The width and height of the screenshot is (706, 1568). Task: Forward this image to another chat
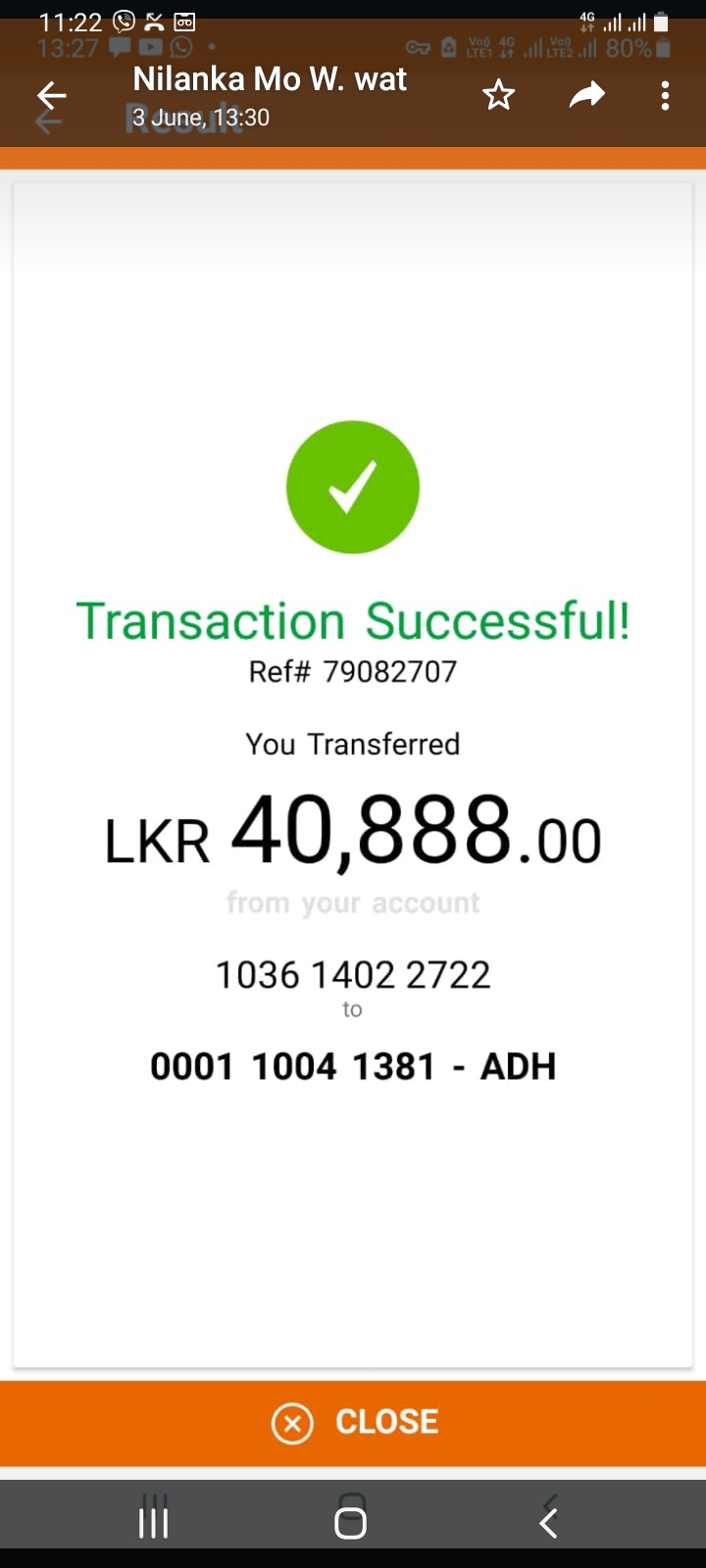click(586, 96)
